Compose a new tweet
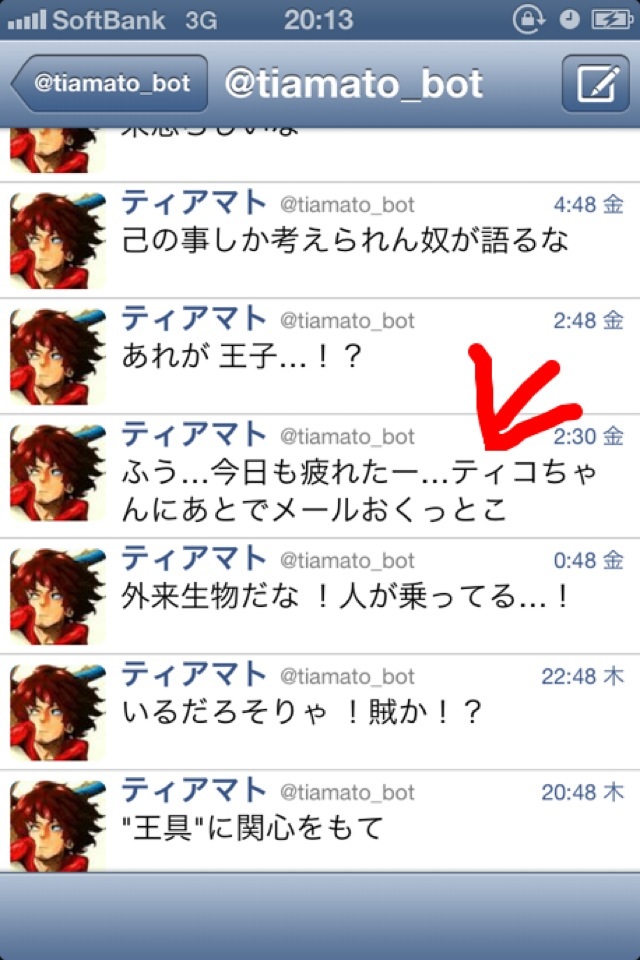Screen dimensions: 640x960 pos(594,83)
